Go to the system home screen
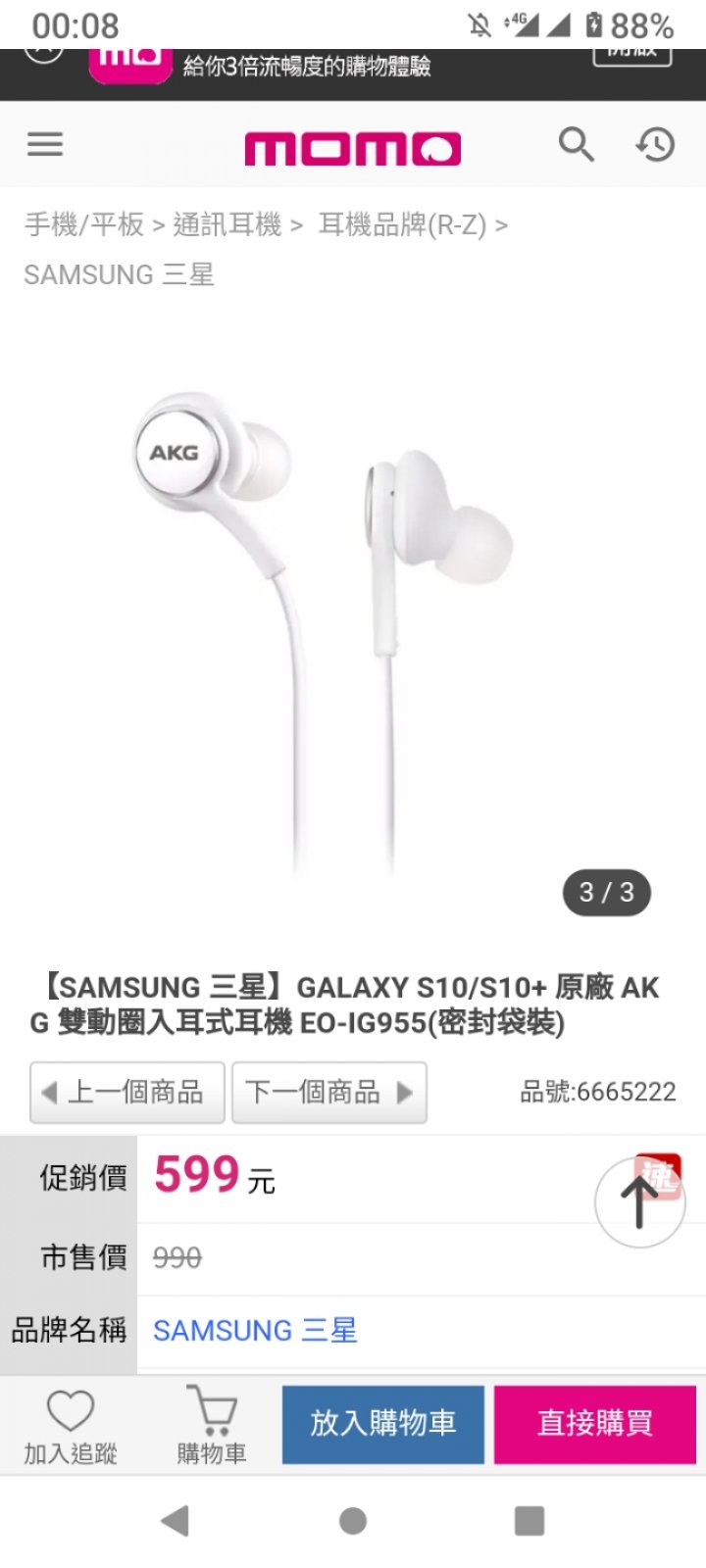Viewport: 706px width, 1568px height. coord(353,1521)
